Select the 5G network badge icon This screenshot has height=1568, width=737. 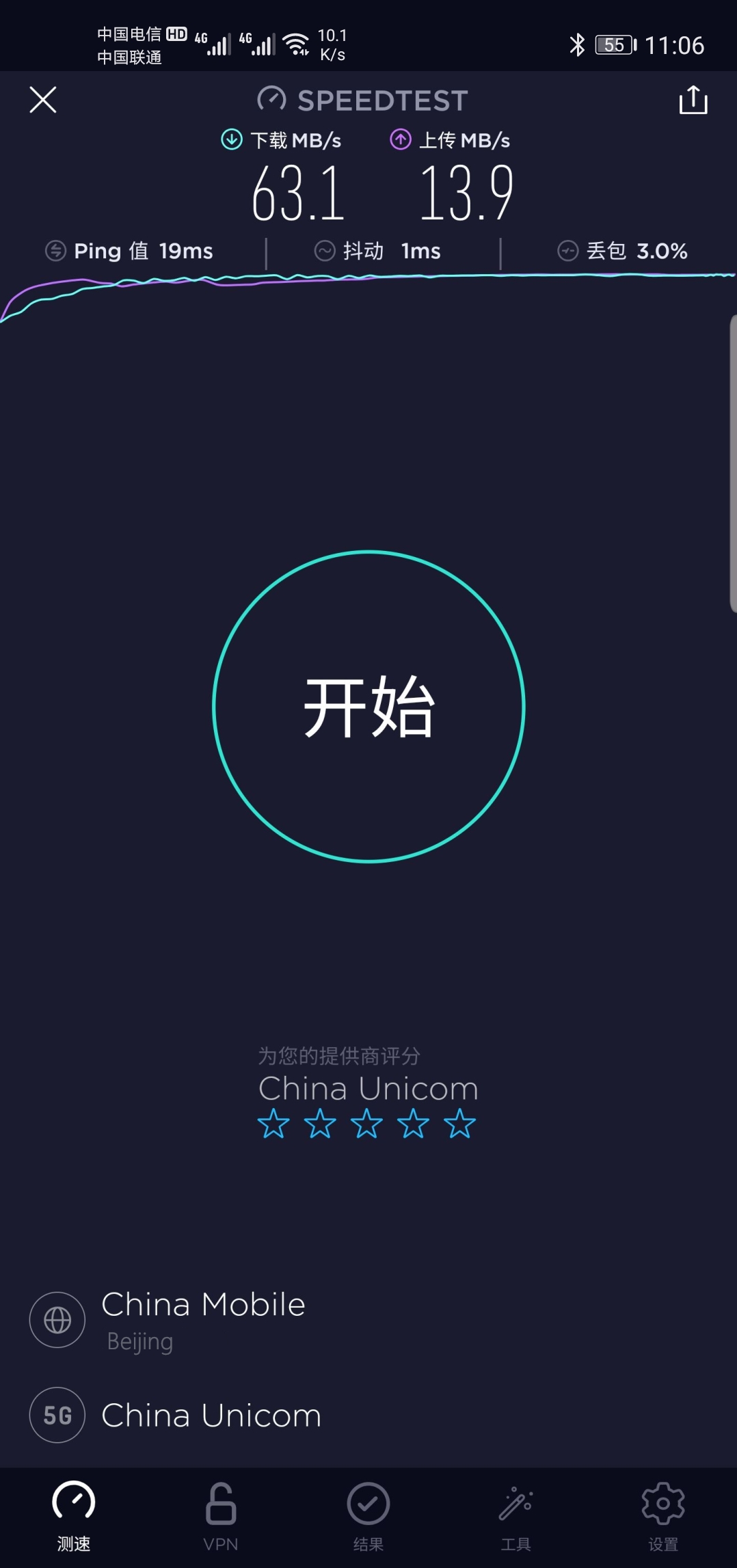(57, 1416)
